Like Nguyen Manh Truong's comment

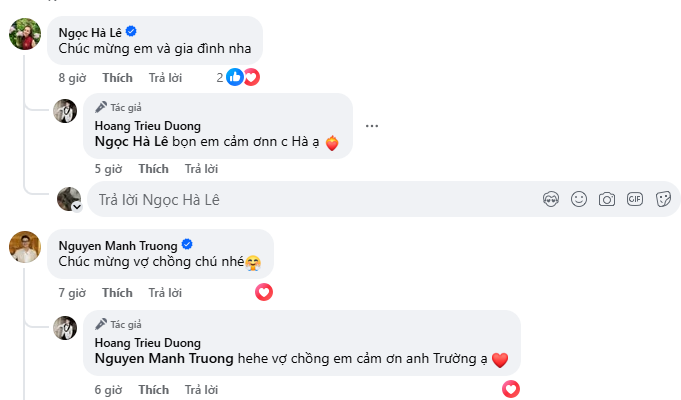[117, 293]
